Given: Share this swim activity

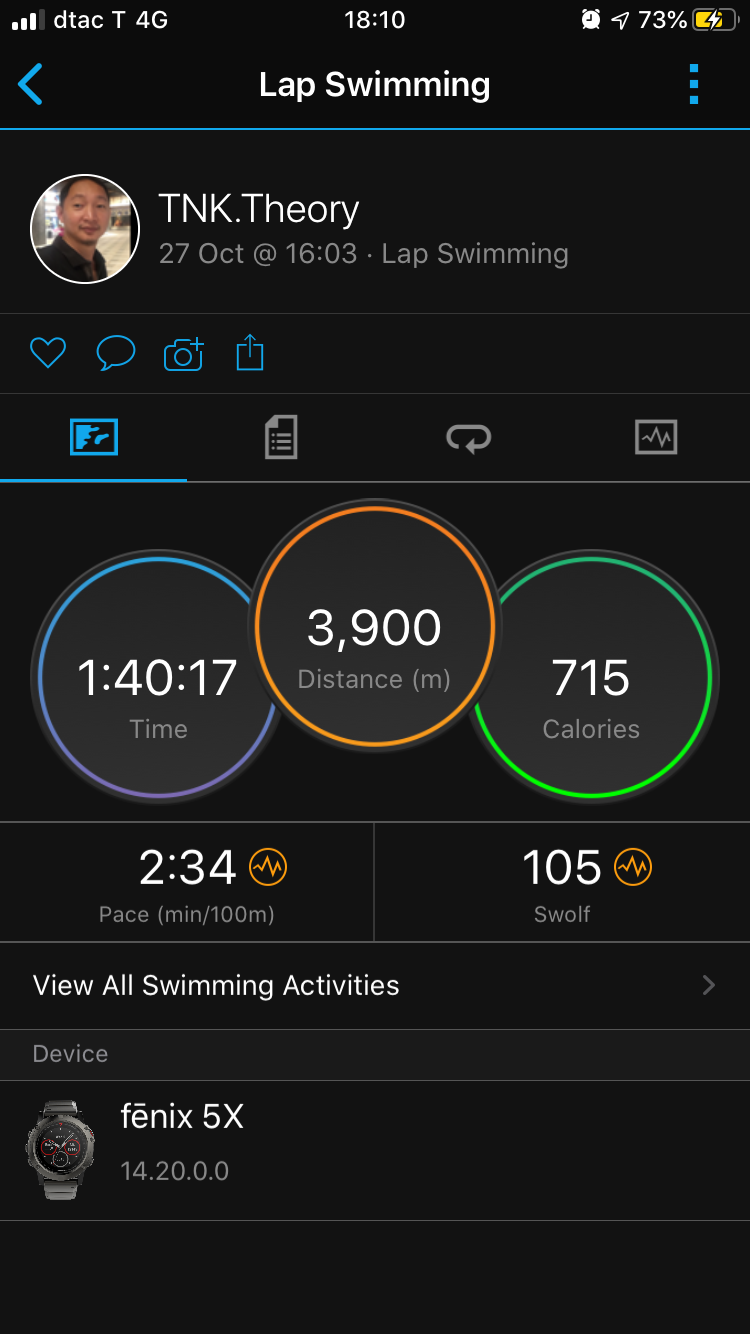Looking at the screenshot, I should (250, 353).
